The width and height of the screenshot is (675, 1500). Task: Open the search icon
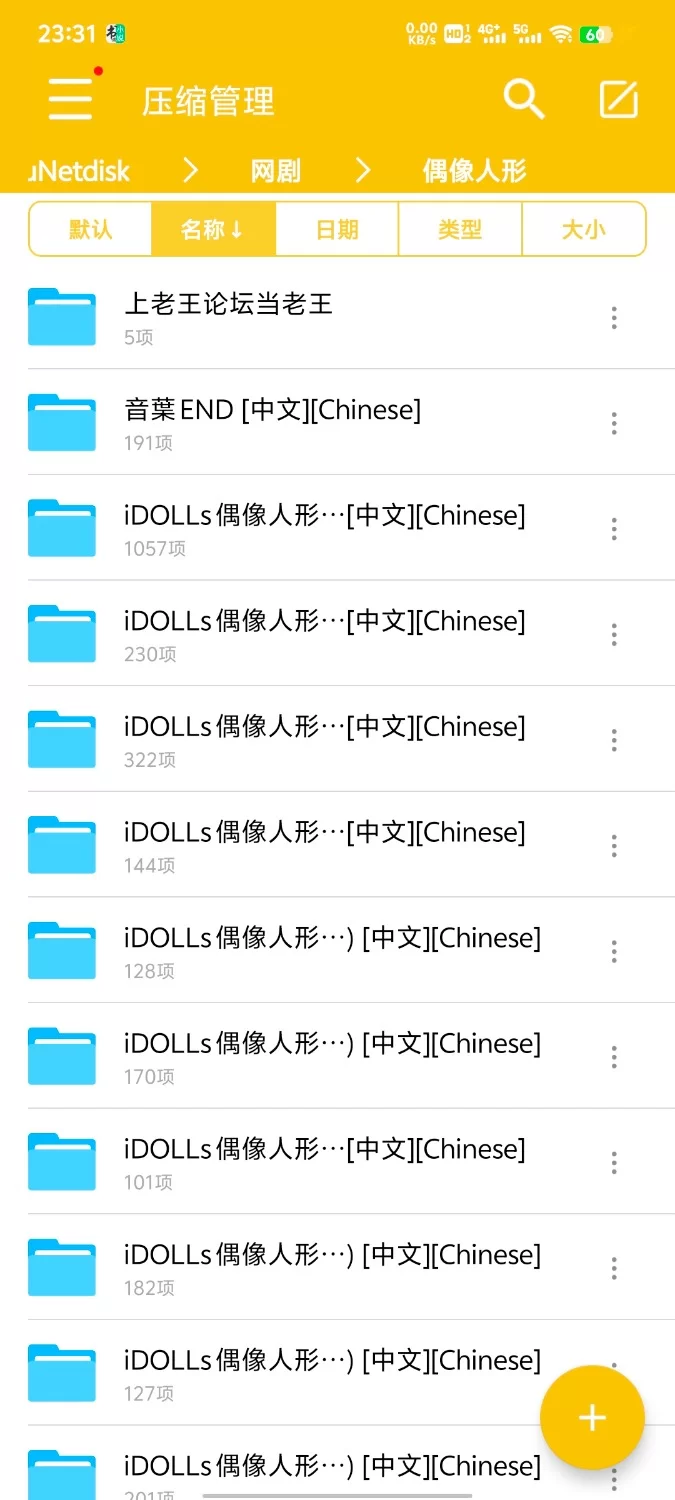pyautogui.click(x=523, y=99)
